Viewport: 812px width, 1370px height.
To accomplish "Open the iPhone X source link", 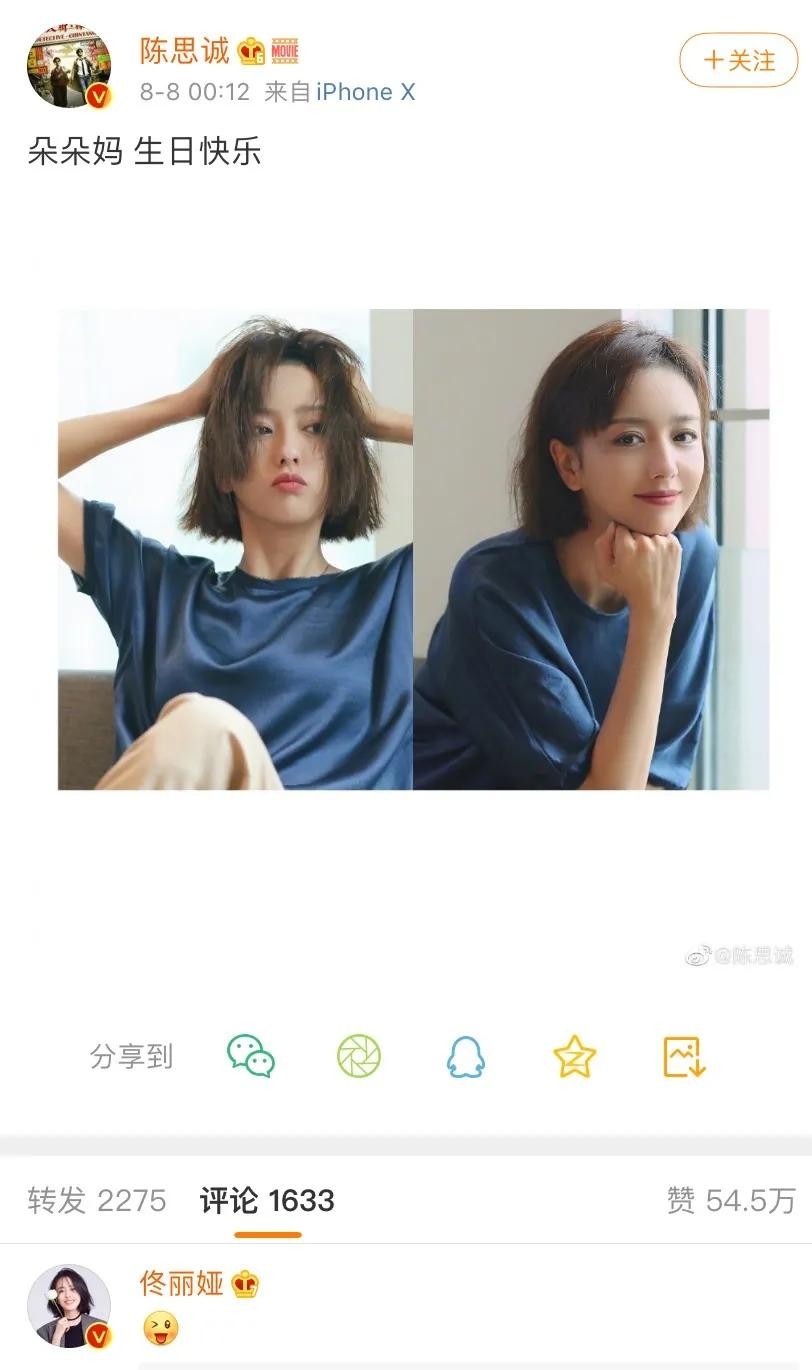I will tap(365, 93).
